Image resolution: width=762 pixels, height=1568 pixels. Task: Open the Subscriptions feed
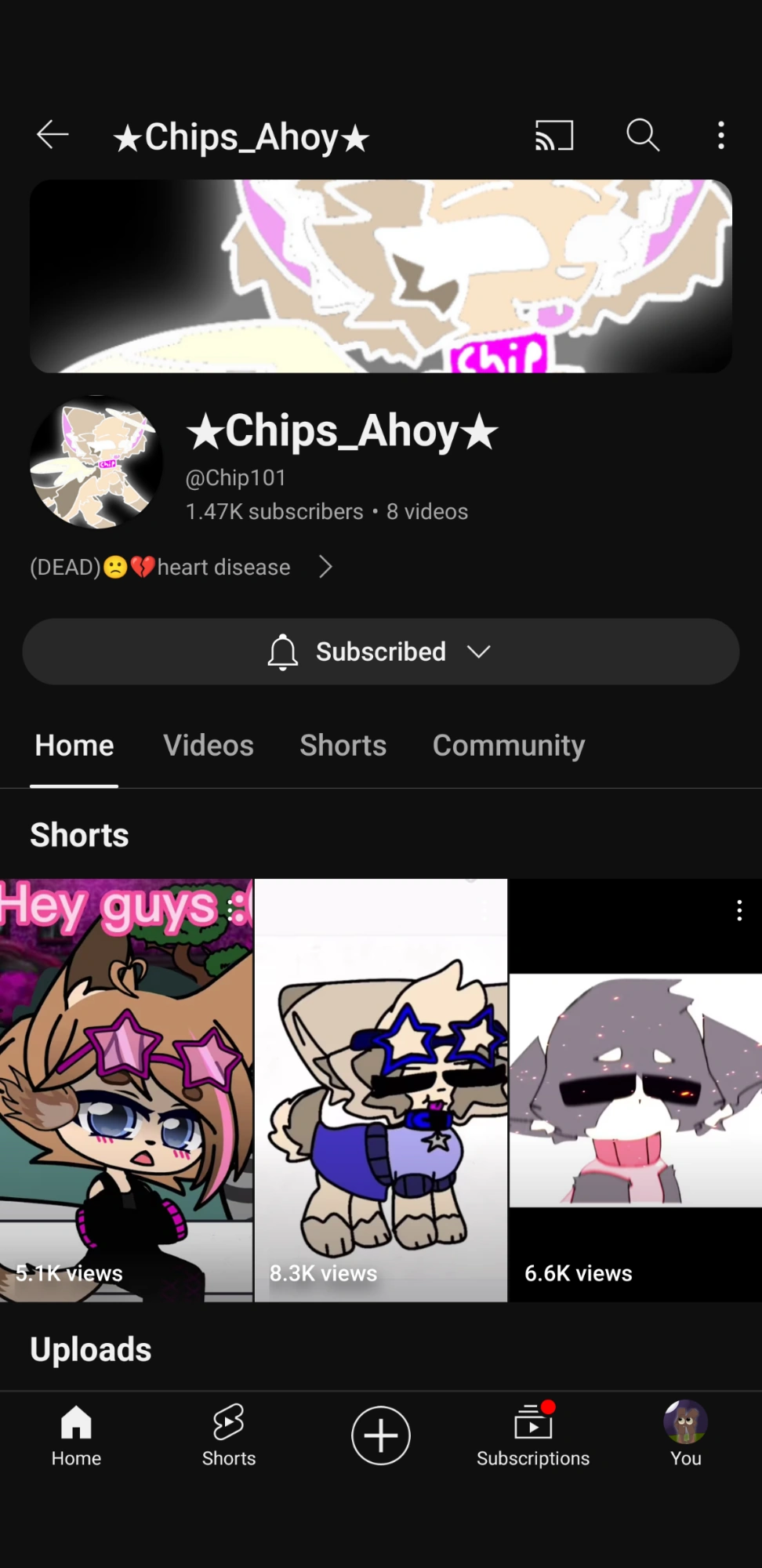pyautogui.click(x=533, y=1435)
